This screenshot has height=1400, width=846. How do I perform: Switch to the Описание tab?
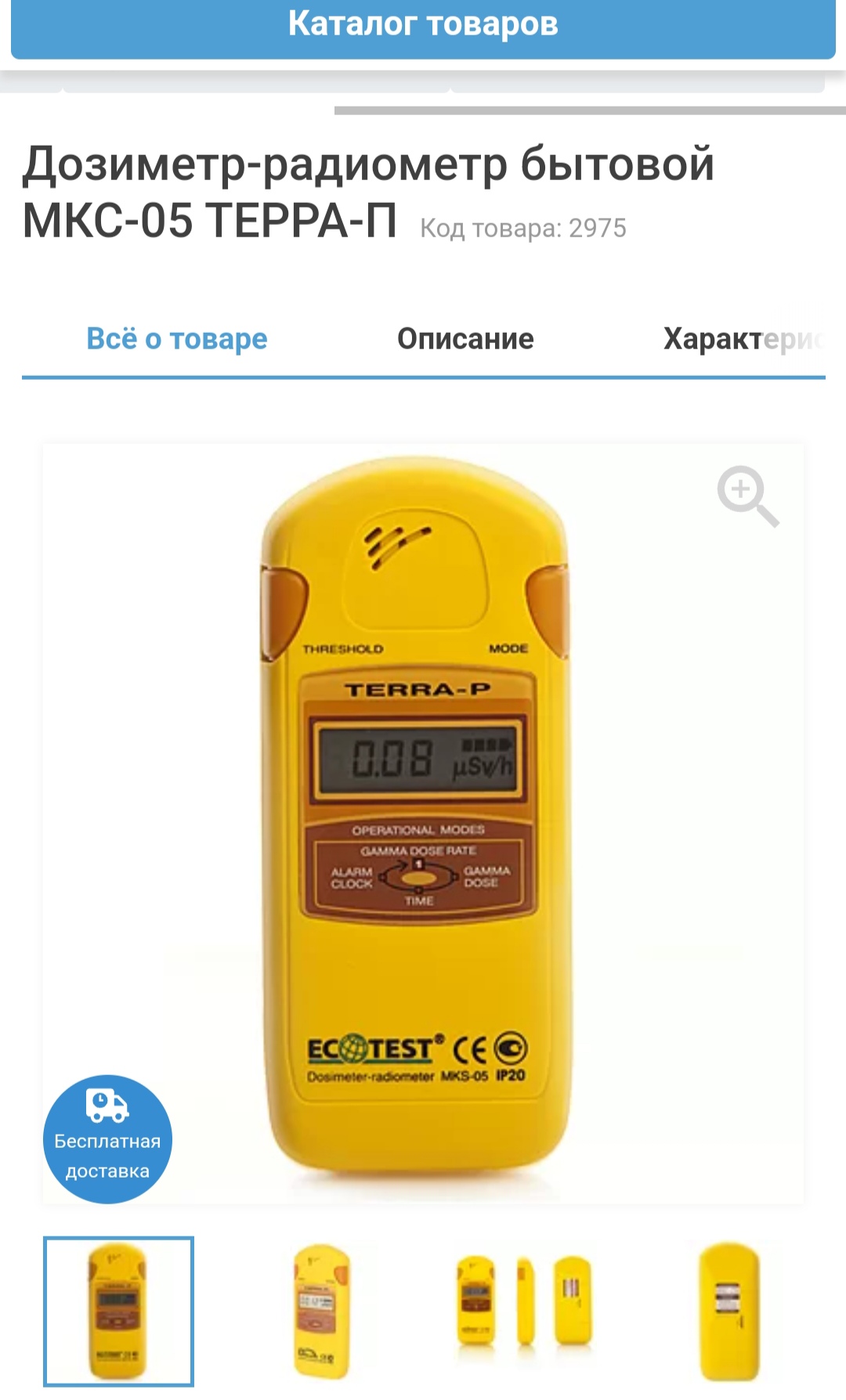[465, 339]
